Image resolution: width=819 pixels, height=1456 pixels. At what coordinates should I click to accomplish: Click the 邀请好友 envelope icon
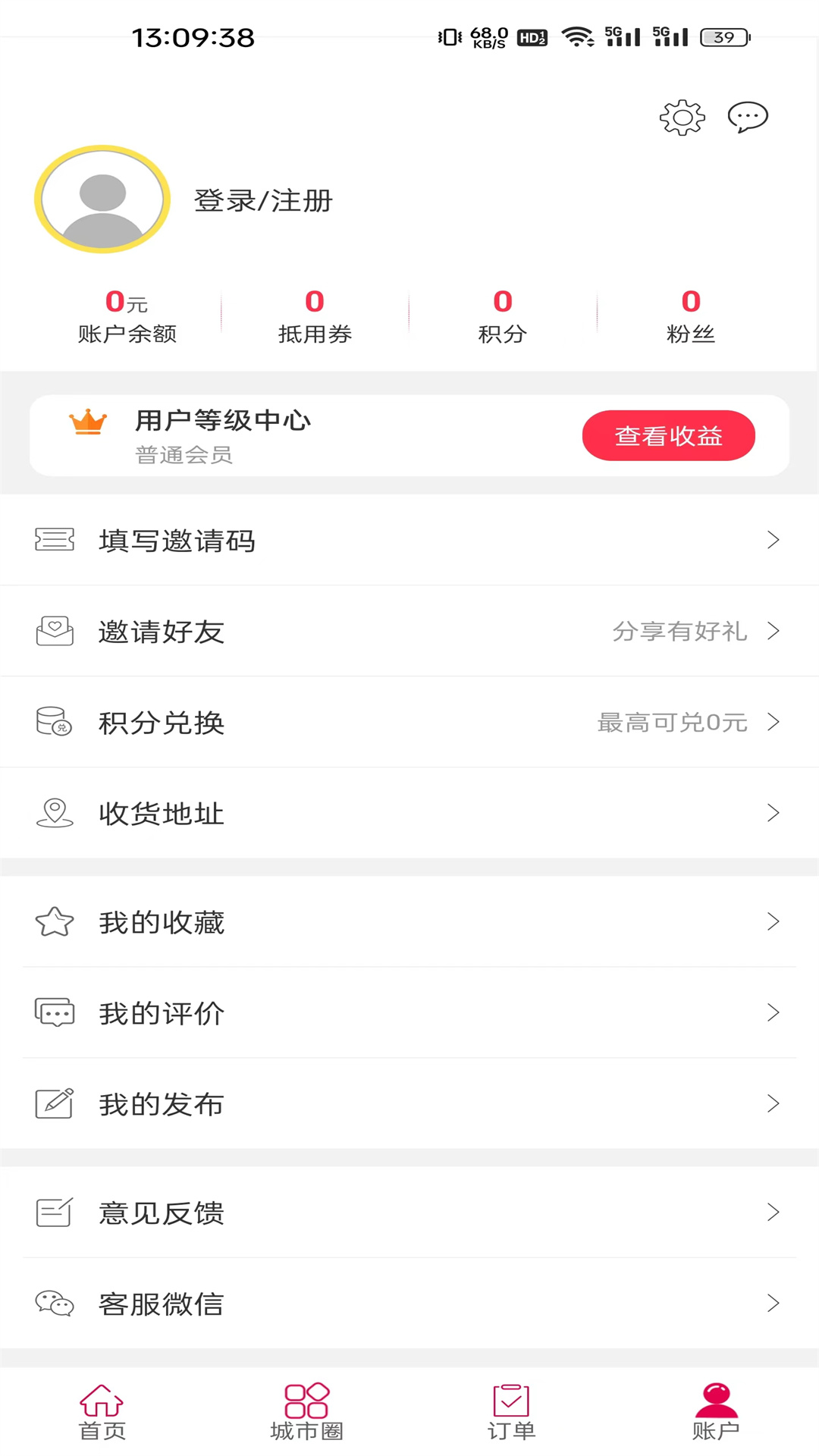coord(53,630)
